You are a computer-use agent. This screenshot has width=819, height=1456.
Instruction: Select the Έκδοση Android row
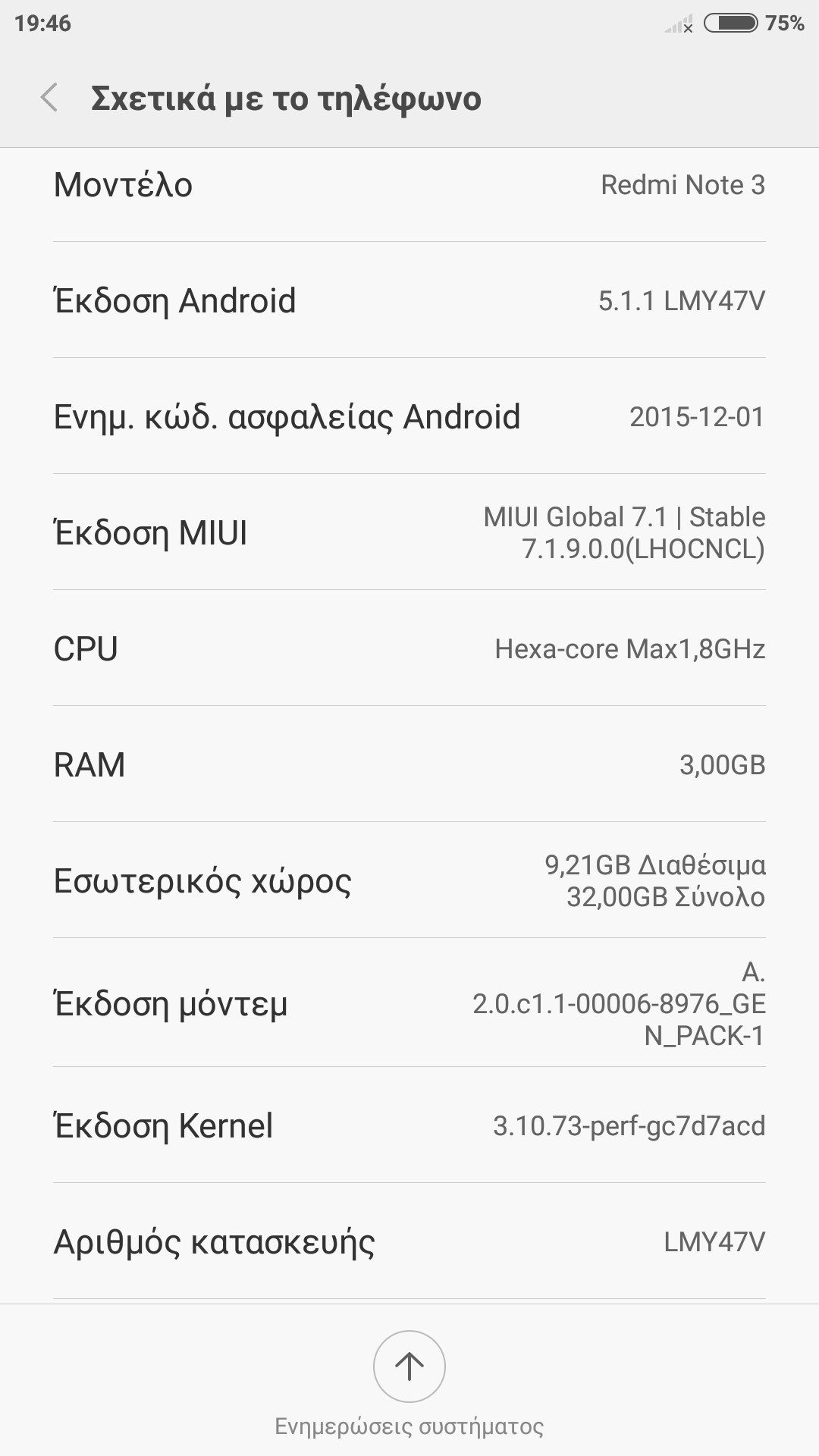[409, 300]
